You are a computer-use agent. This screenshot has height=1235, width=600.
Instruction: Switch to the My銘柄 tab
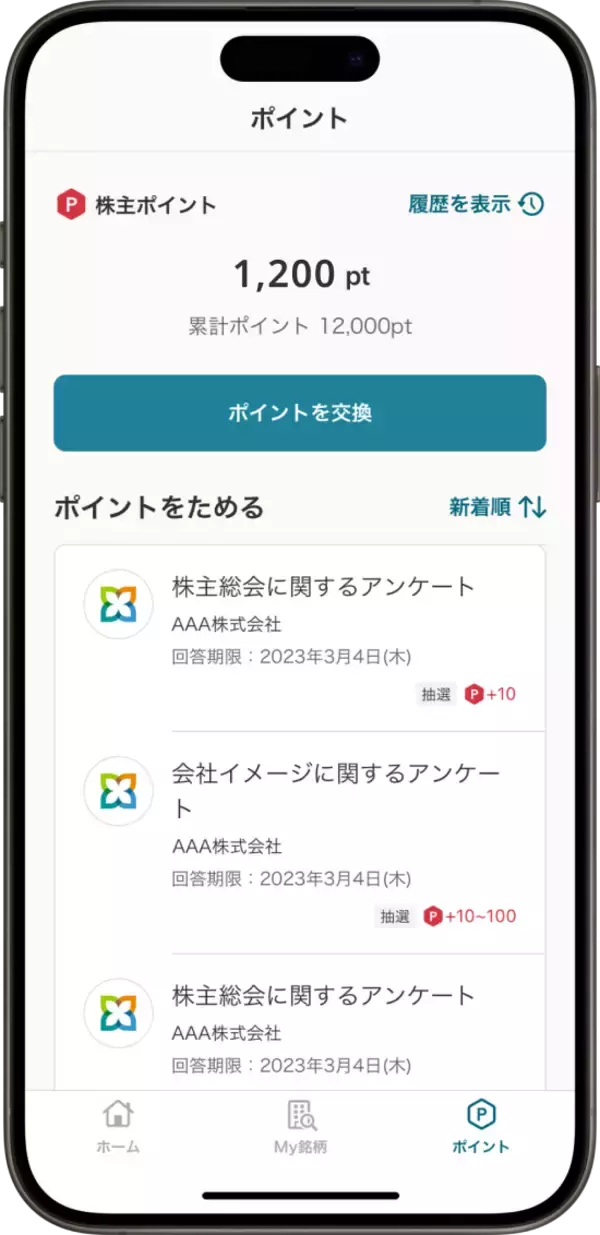click(300, 1127)
